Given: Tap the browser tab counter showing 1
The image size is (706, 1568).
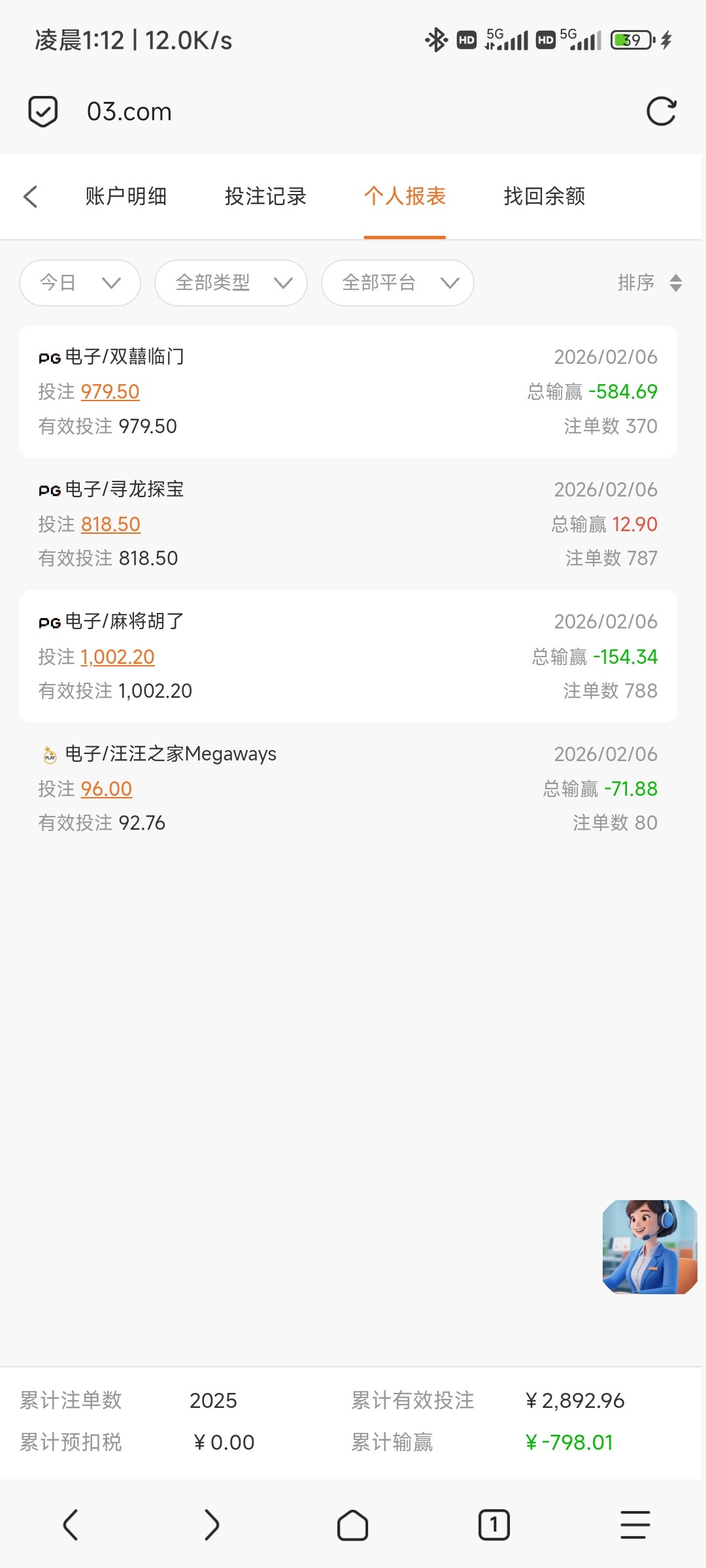Looking at the screenshot, I should click(494, 1526).
